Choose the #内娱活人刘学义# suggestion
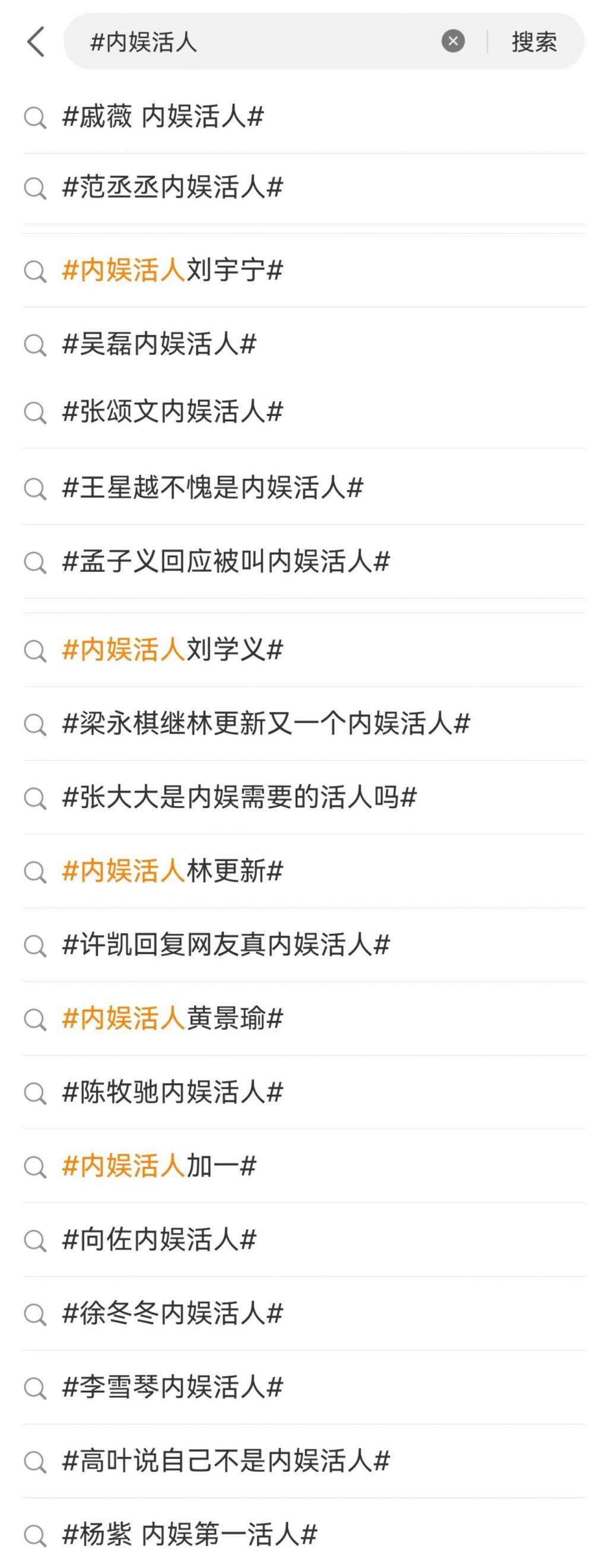The image size is (608, 1568). [x=173, y=650]
